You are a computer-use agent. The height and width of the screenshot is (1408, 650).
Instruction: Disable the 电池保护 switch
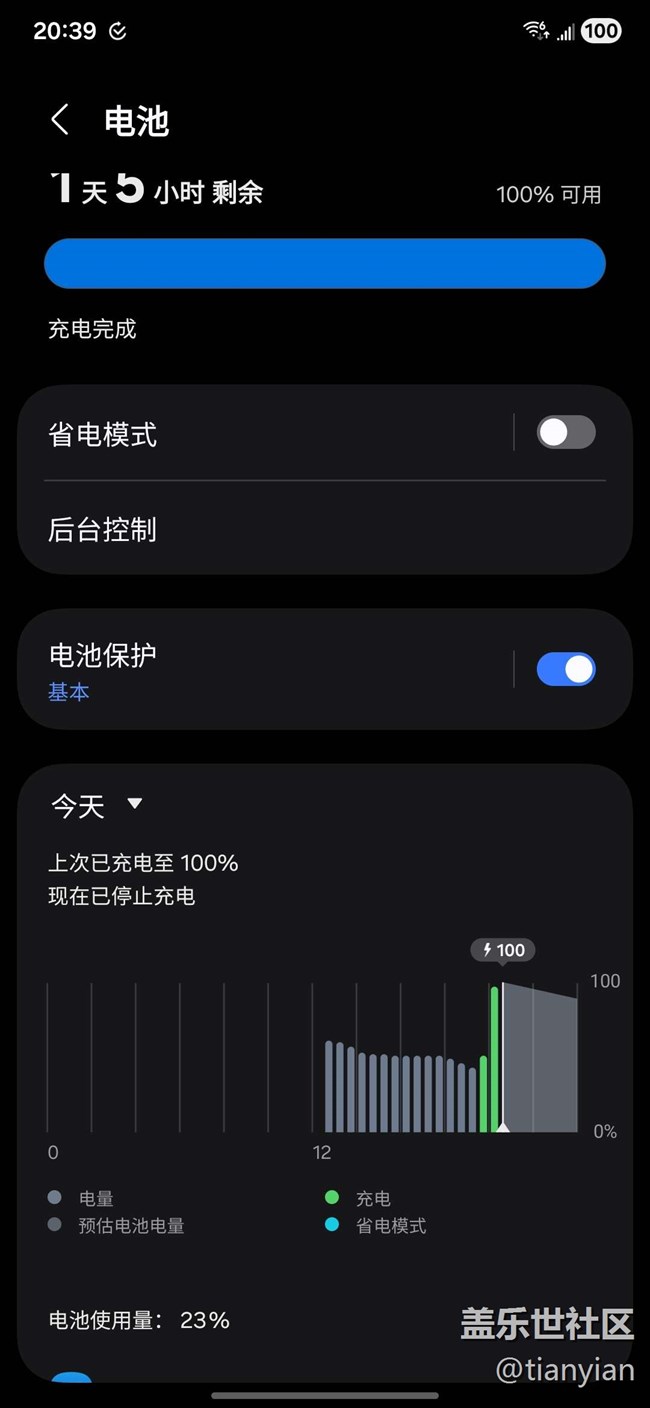(565, 669)
